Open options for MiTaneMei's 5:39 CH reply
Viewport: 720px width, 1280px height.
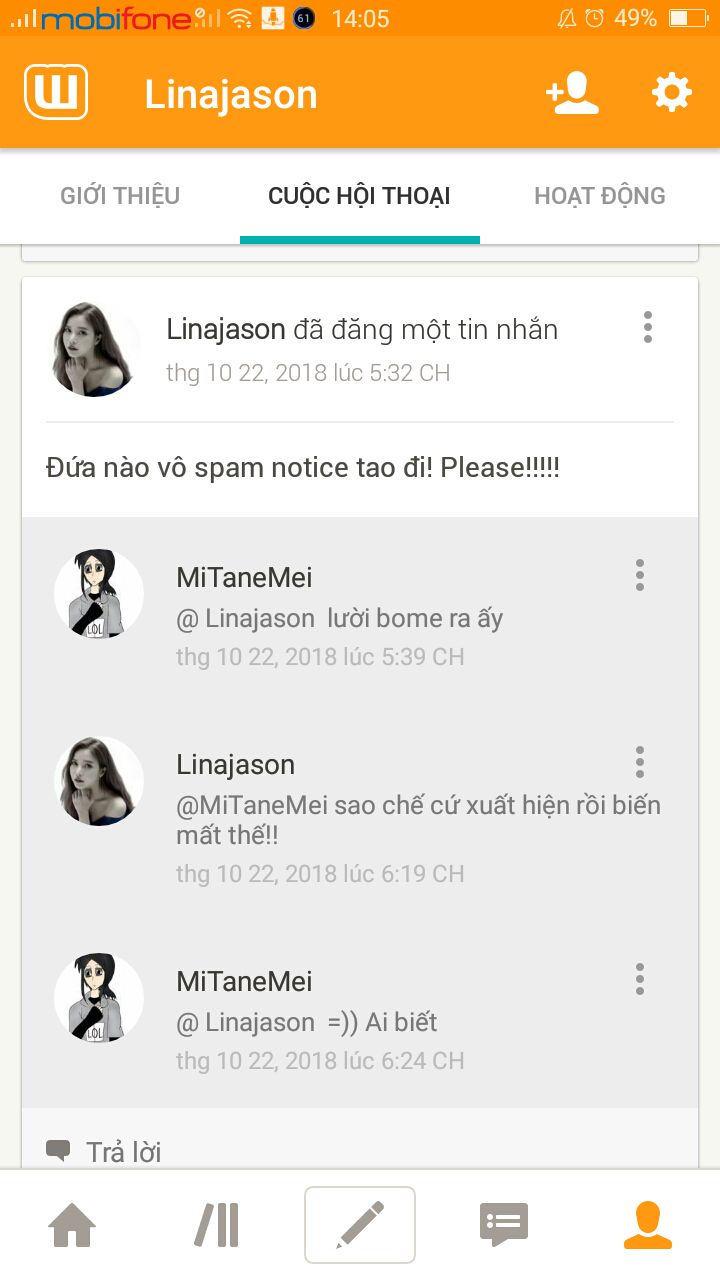tap(640, 575)
